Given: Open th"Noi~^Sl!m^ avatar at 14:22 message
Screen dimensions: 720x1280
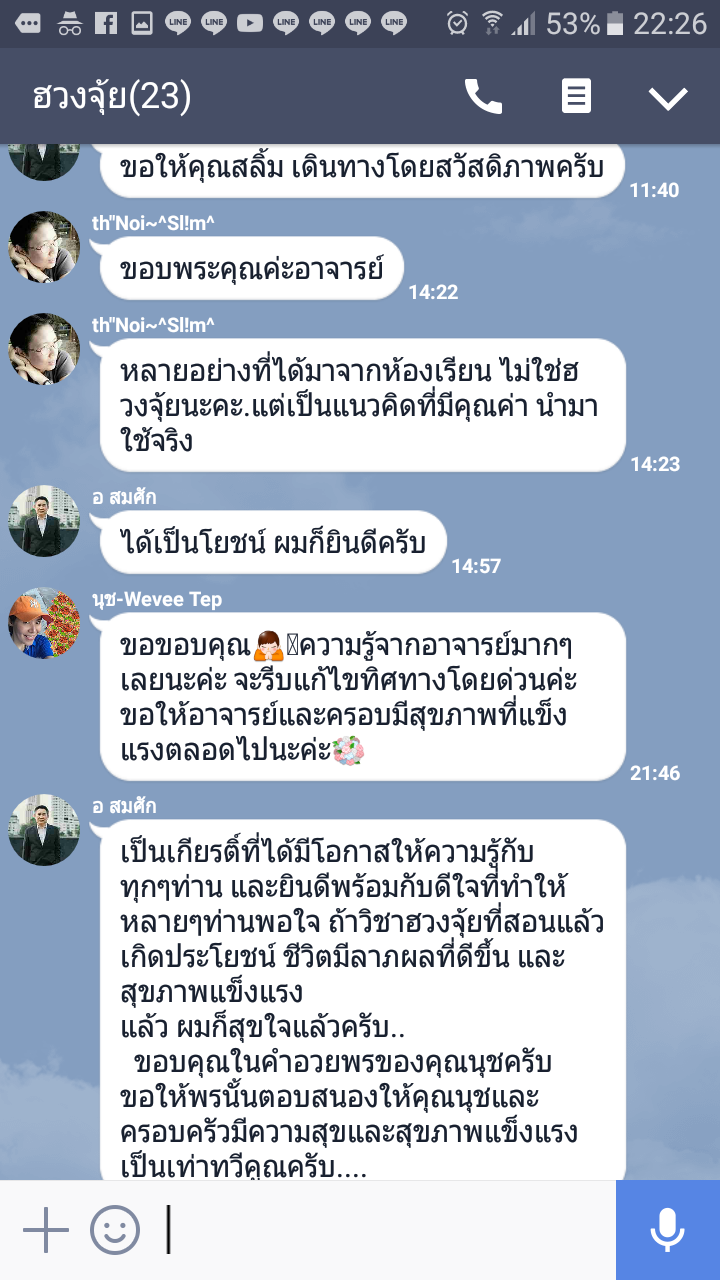Looking at the screenshot, I should (x=43, y=247).
